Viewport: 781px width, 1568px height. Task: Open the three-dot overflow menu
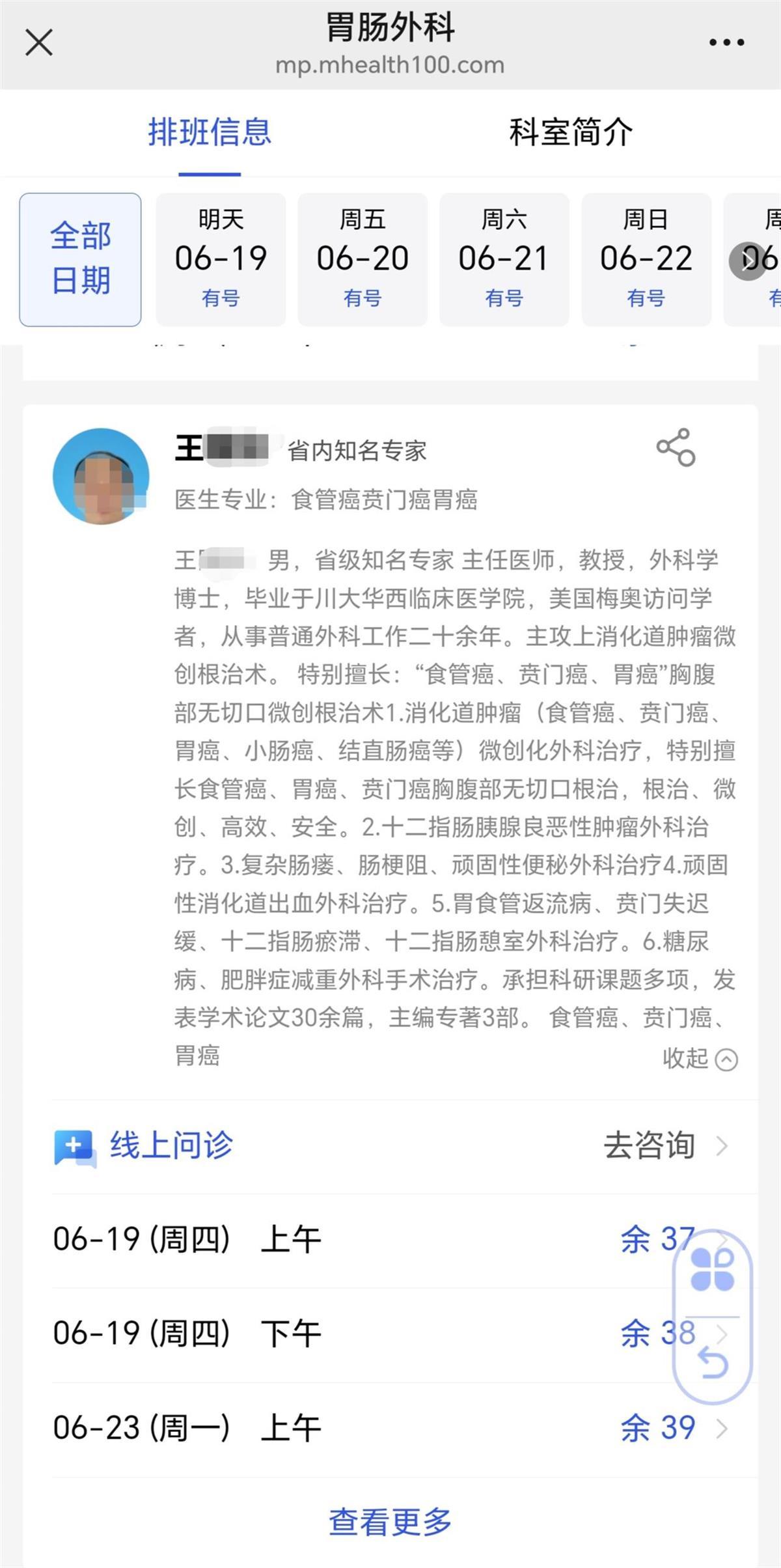click(x=726, y=43)
